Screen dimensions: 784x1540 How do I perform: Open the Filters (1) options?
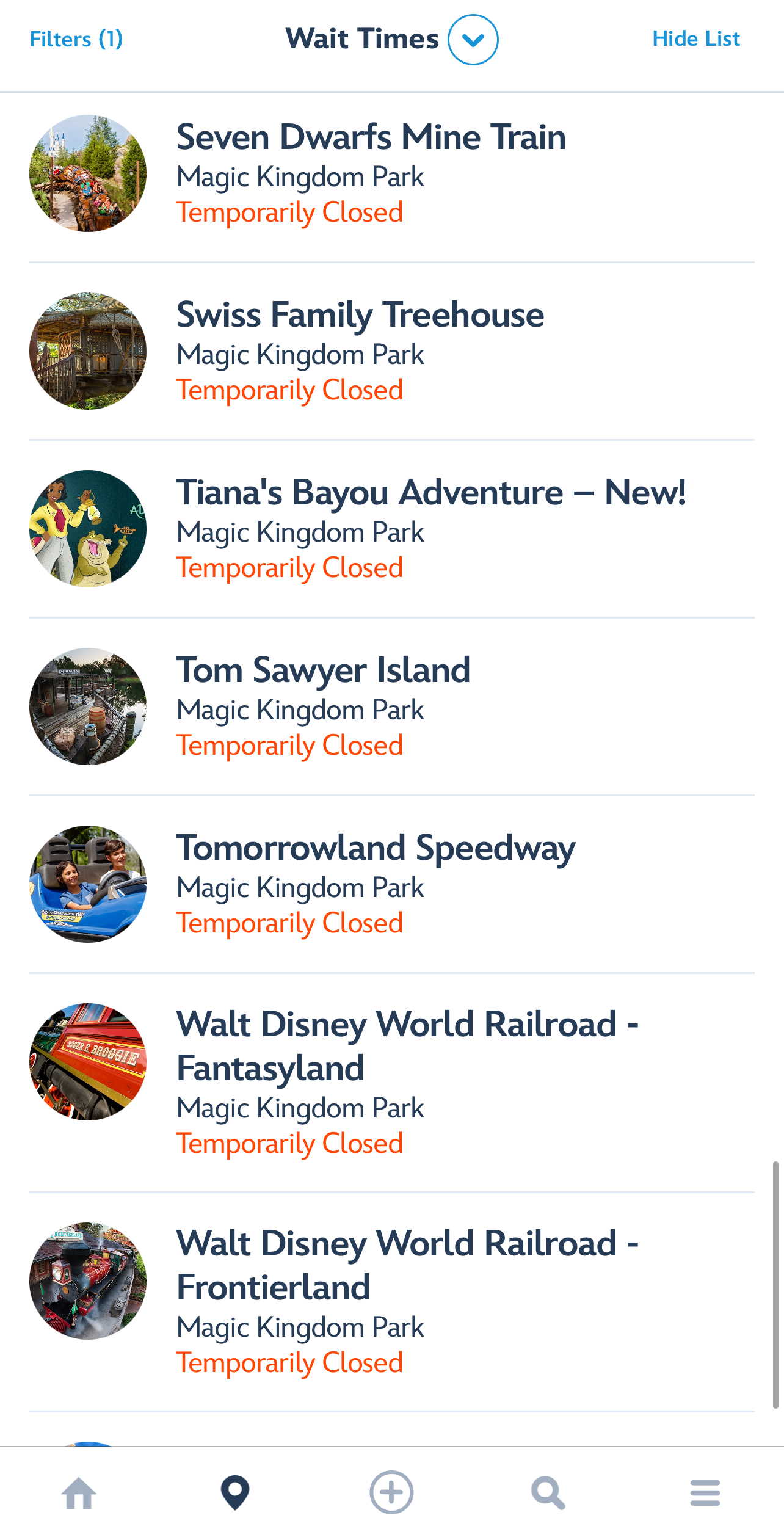tap(76, 39)
